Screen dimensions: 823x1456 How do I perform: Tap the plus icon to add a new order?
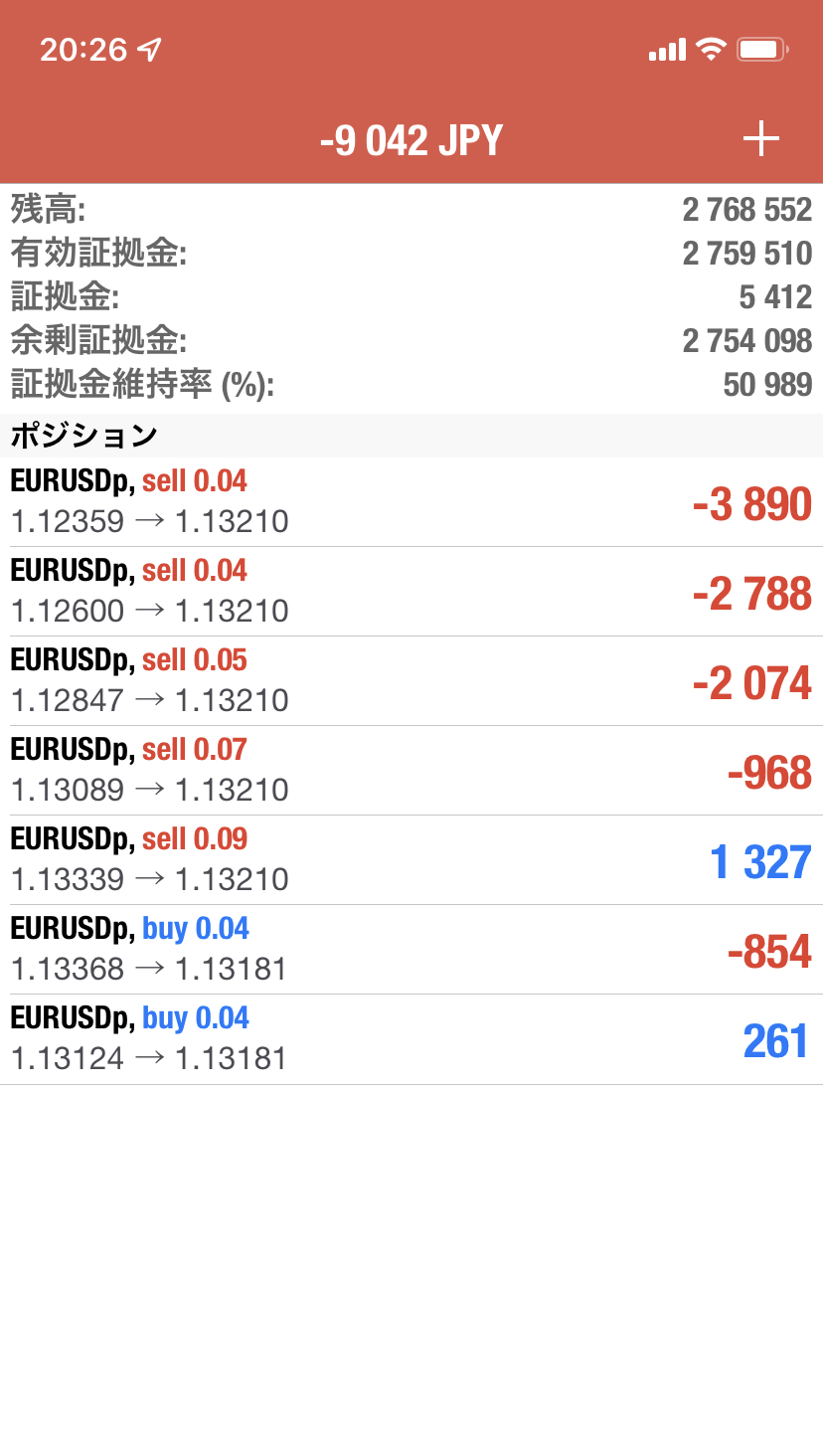pos(761,139)
